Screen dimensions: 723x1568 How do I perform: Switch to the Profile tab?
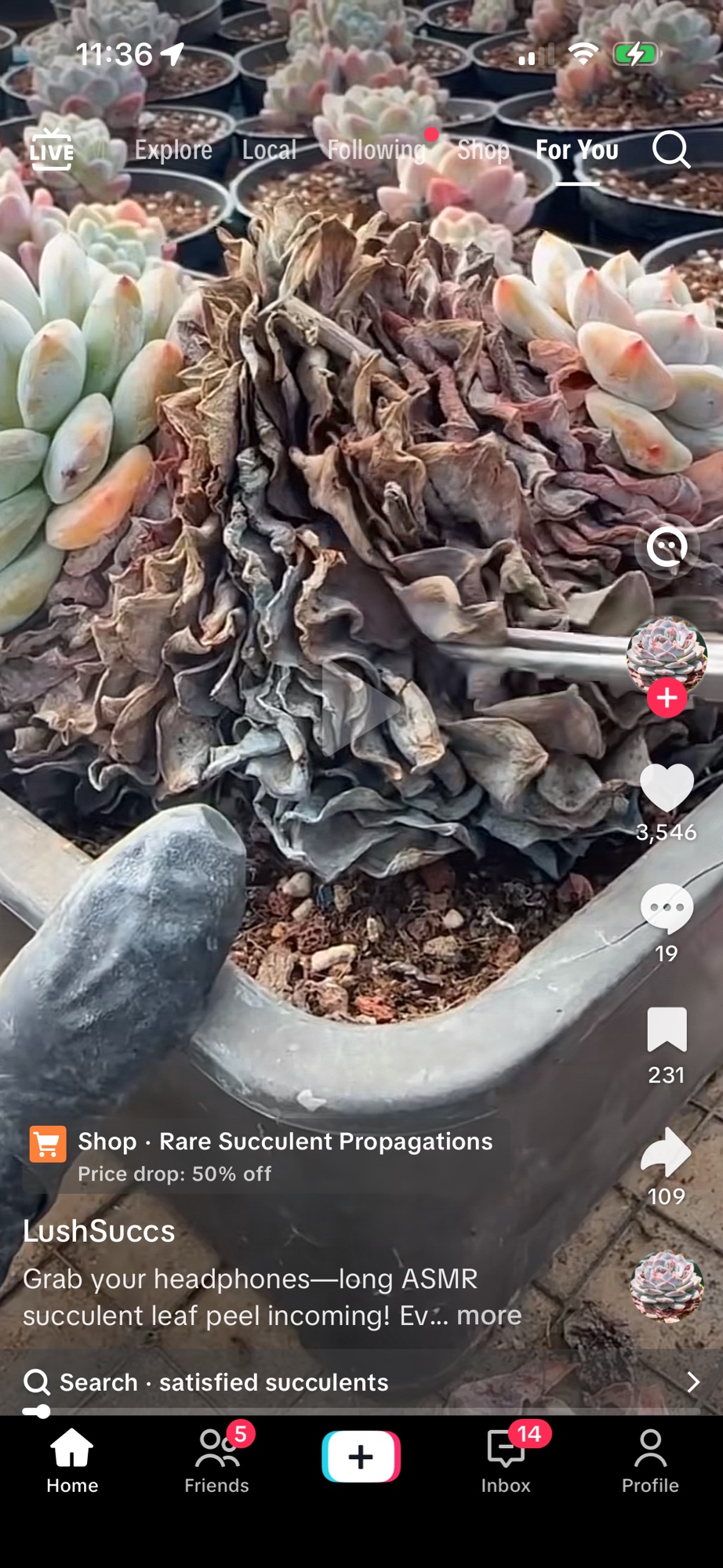tap(650, 1461)
